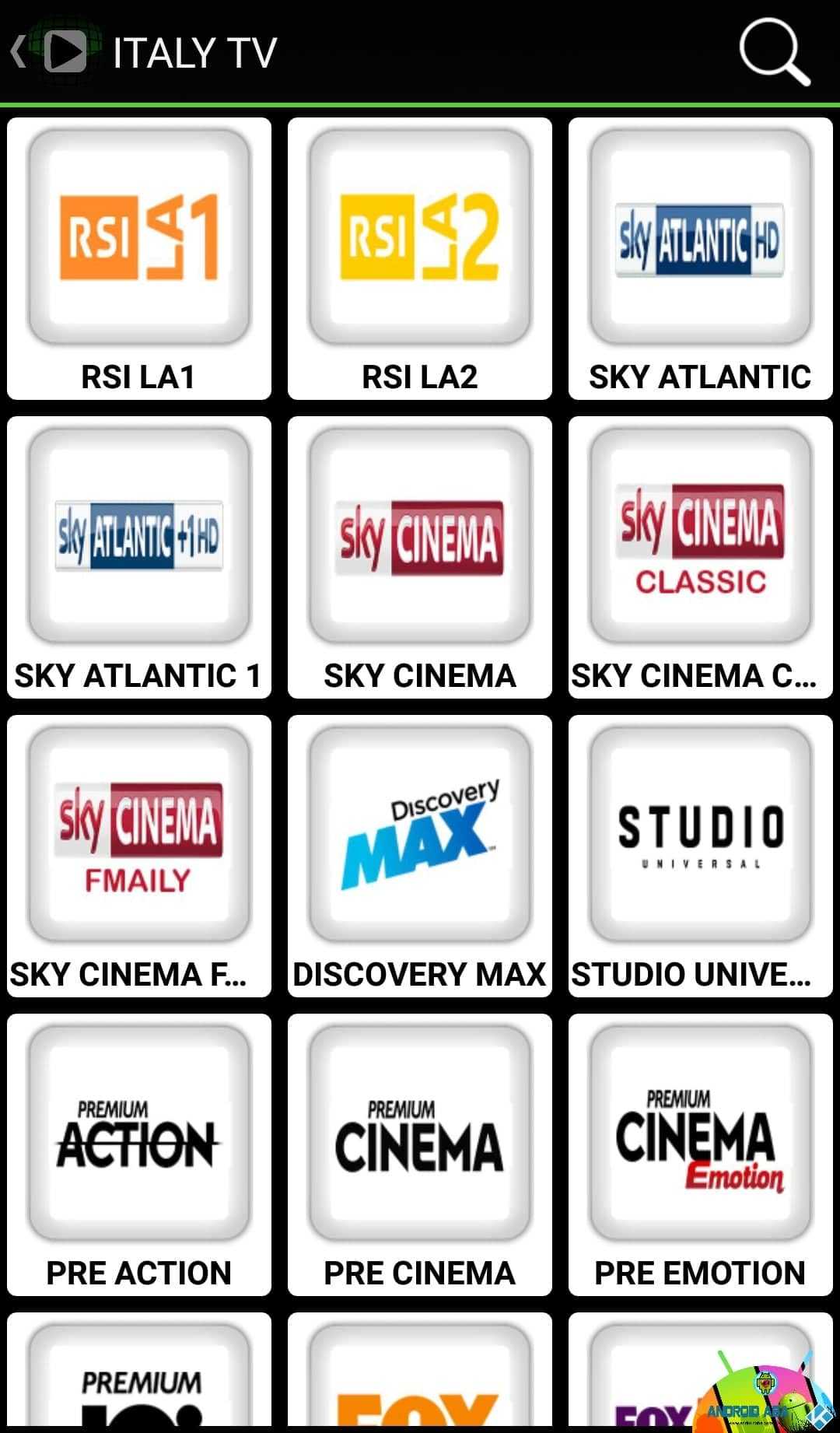Image resolution: width=840 pixels, height=1433 pixels.
Task: Watch SKY ATLANTIC 1 channel
Action: pyautogui.click(x=139, y=557)
